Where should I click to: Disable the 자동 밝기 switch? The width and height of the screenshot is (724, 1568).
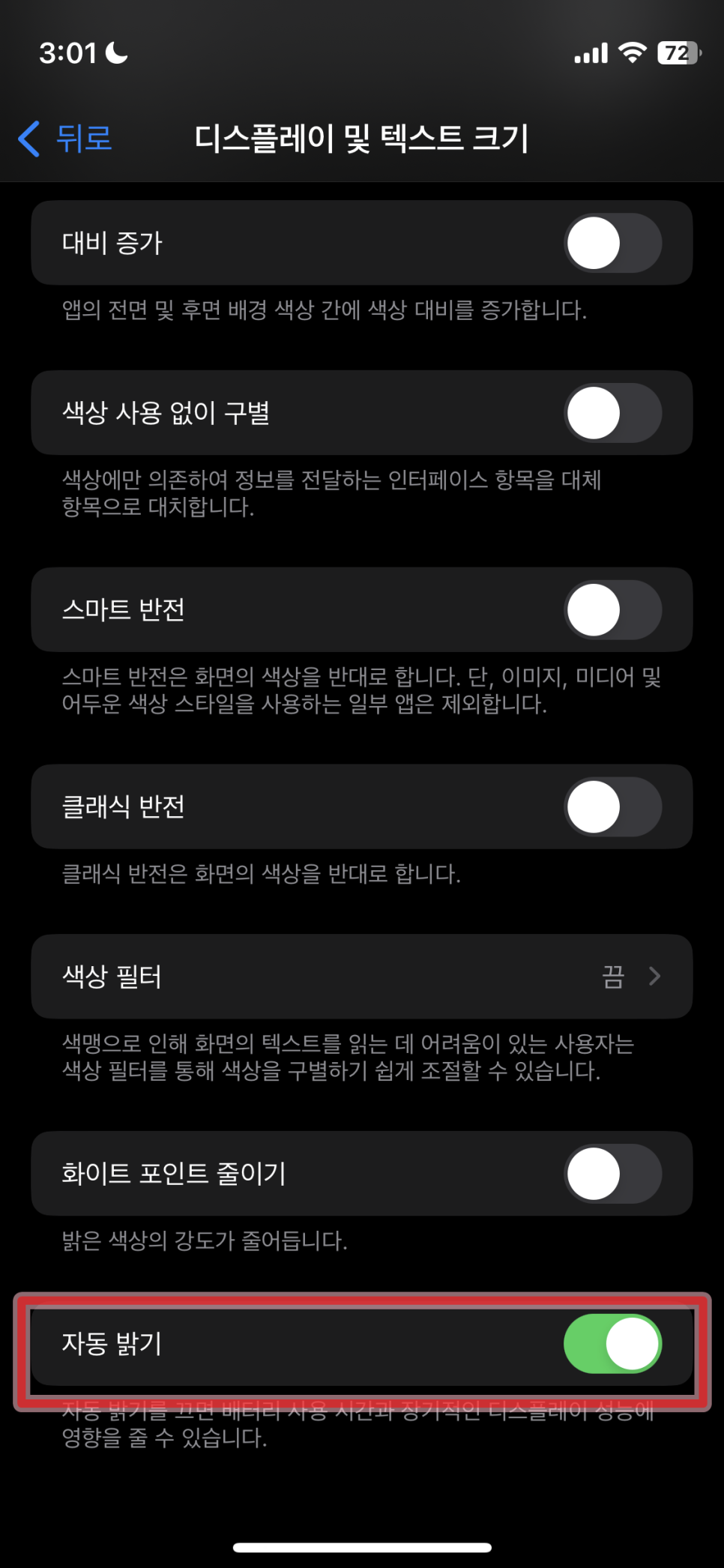point(612,1344)
